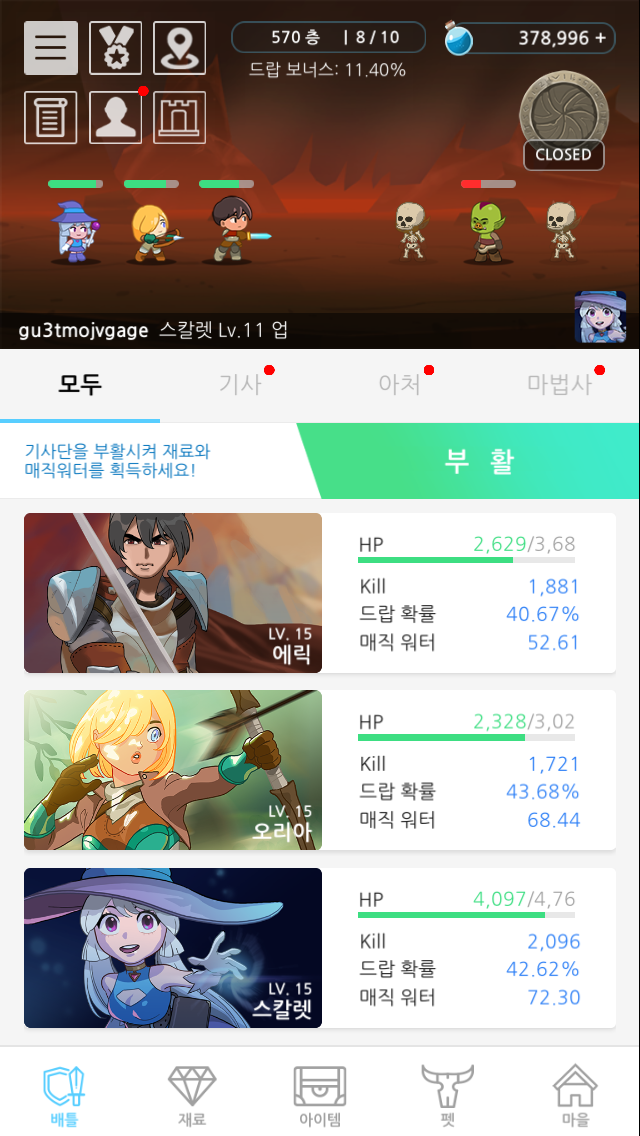Go to the 재료 materials tab

(x=192, y=1095)
